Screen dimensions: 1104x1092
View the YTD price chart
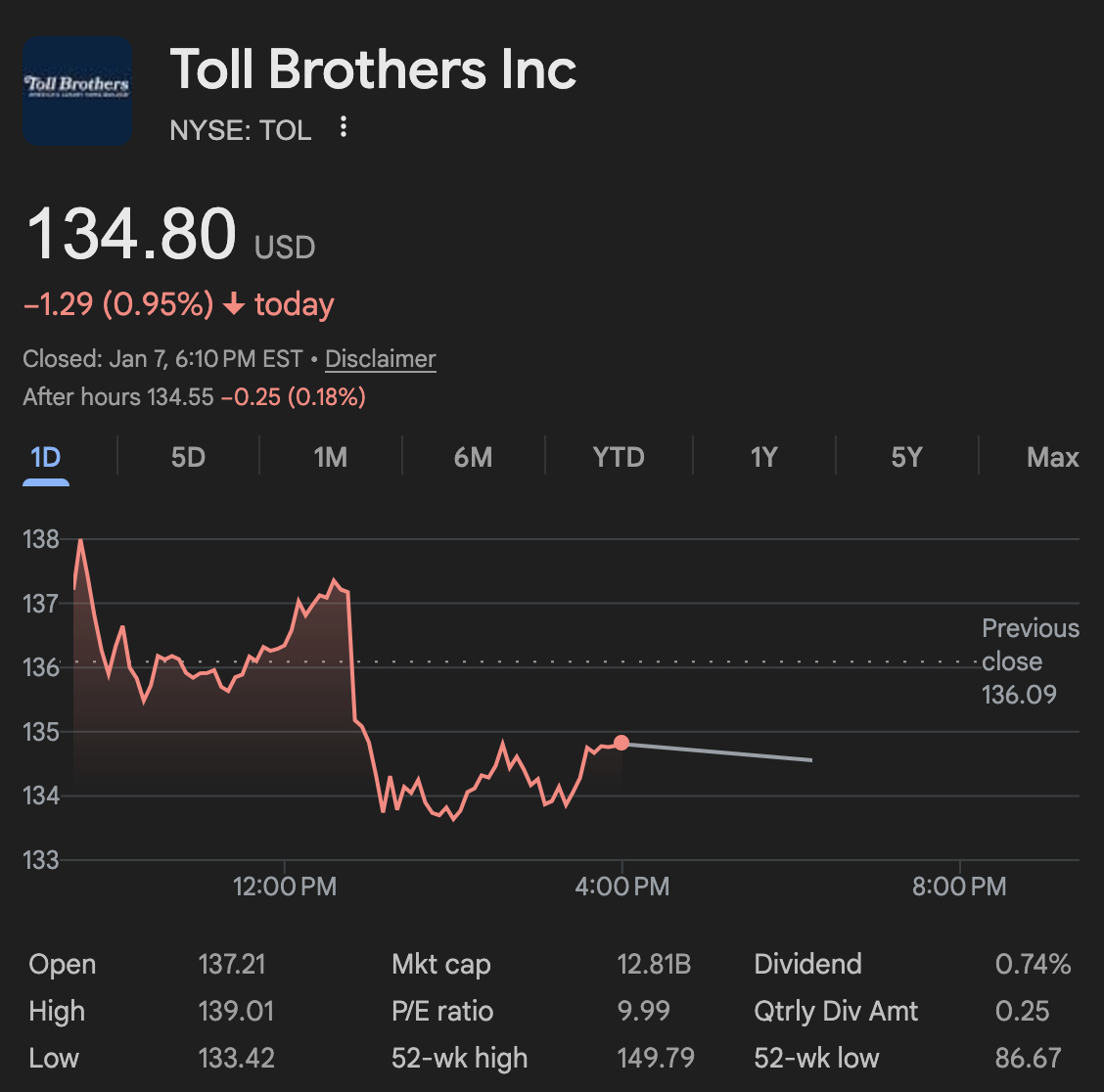pos(619,457)
